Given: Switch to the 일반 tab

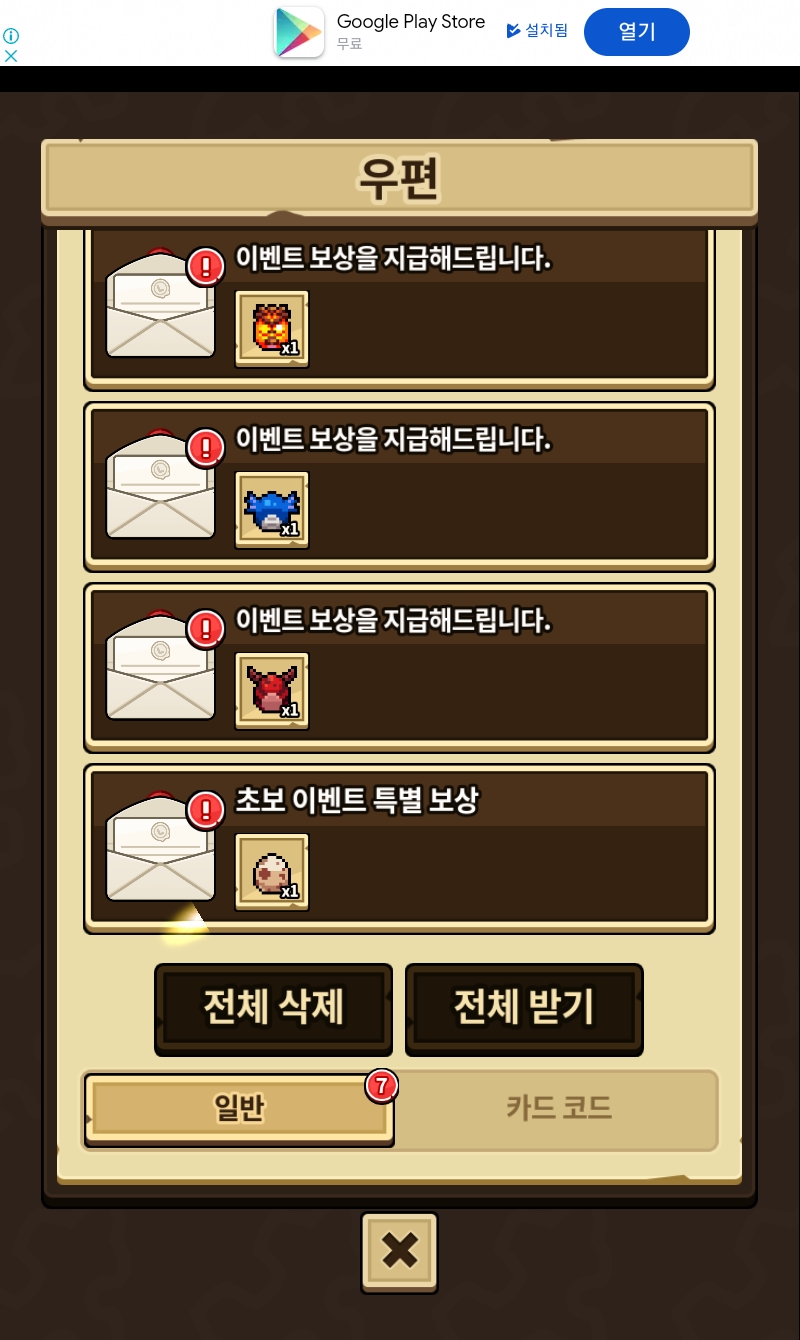Looking at the screenshot, I should tap(239, 1108).
